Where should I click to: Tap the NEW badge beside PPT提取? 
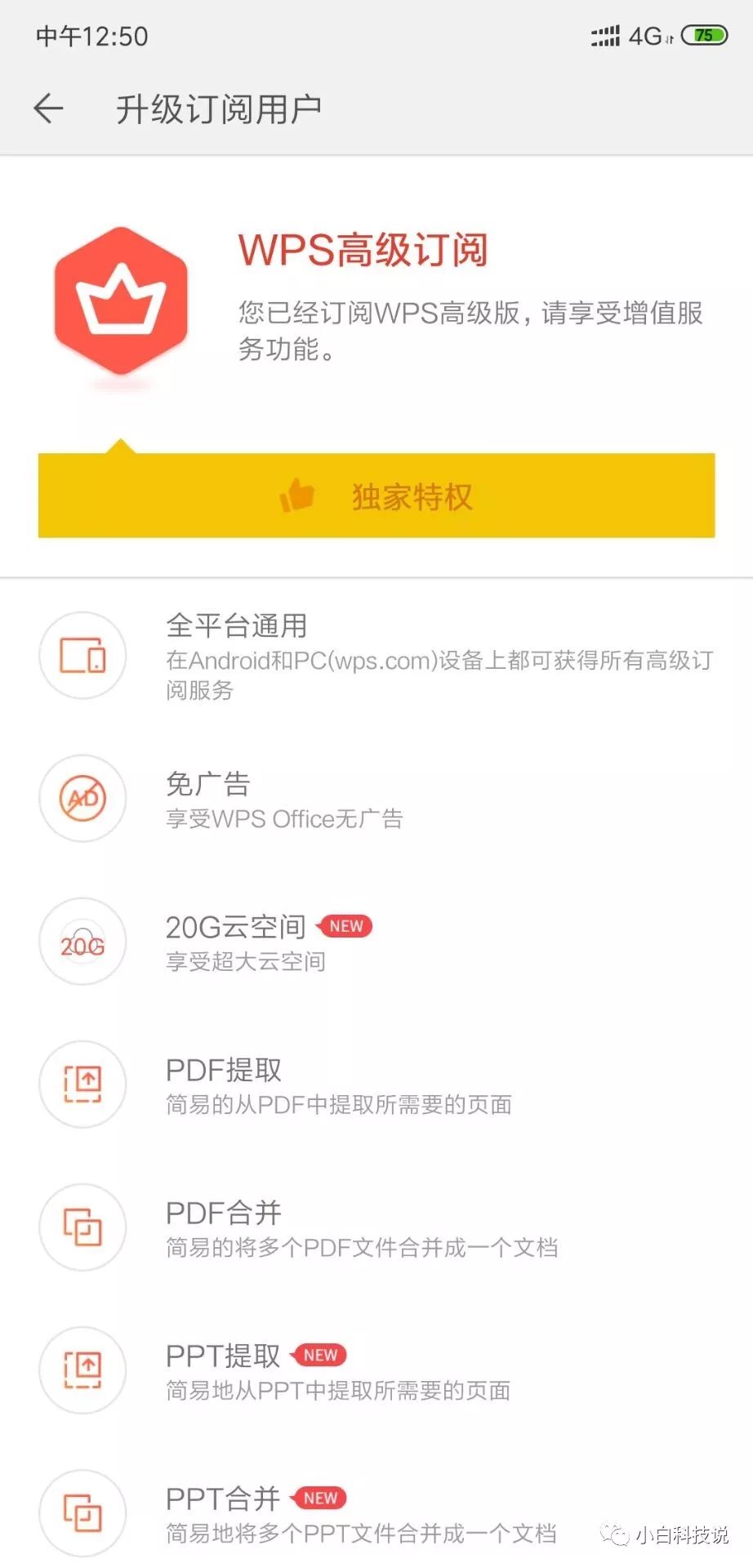(x=319, y=1355)
